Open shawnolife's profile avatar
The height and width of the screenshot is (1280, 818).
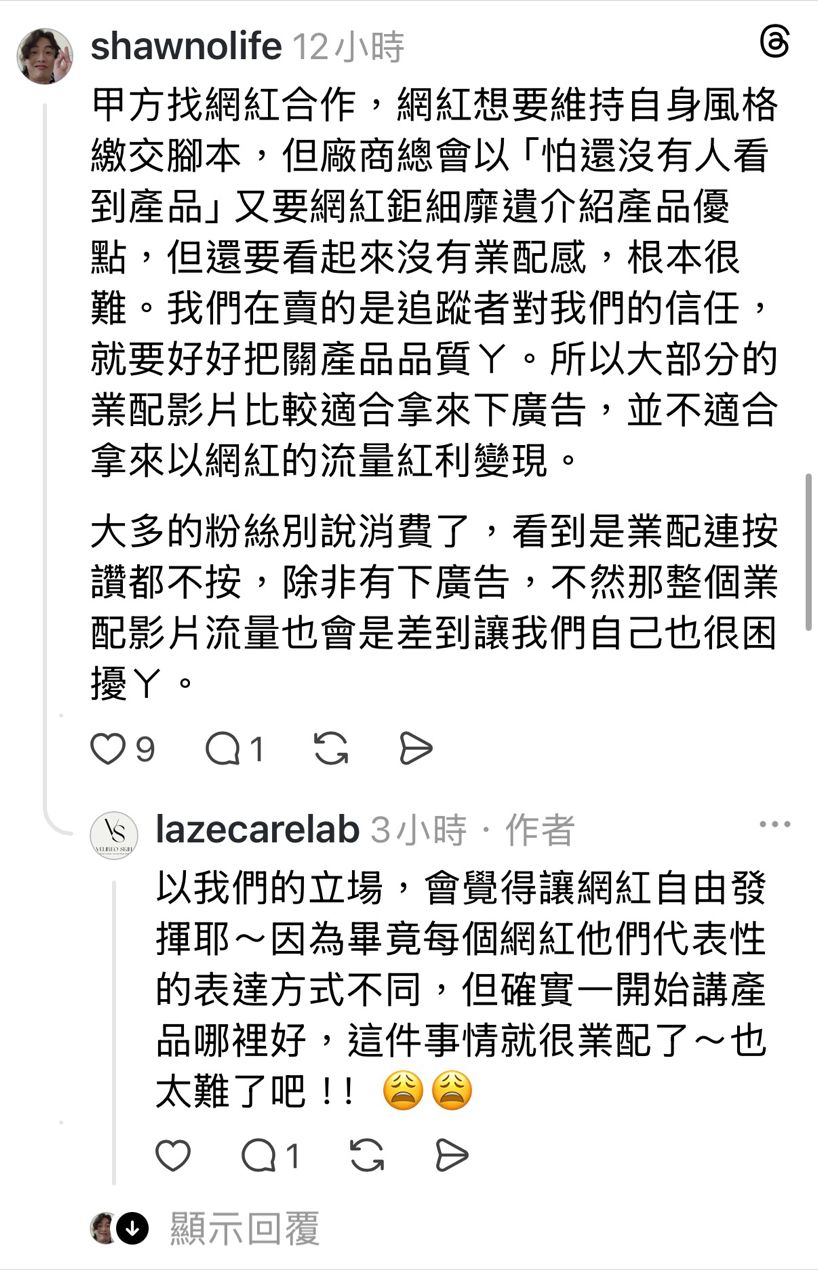coord(44,56)
